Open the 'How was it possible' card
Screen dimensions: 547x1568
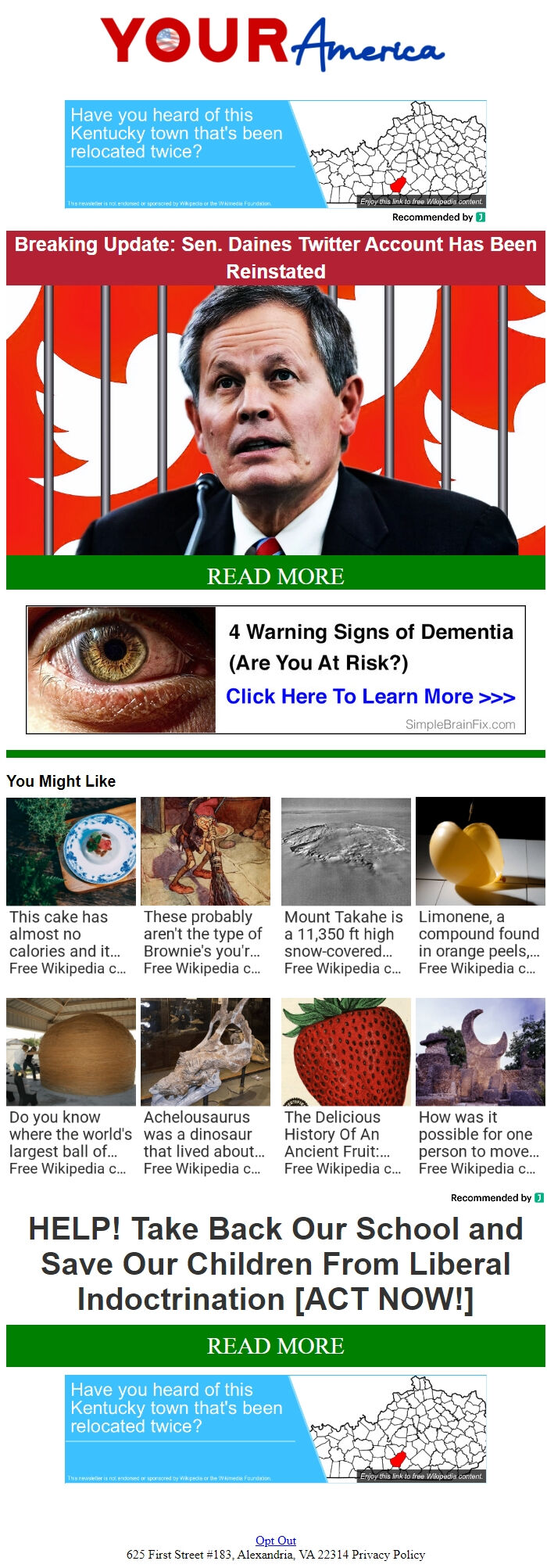[x=480, y=1086]
